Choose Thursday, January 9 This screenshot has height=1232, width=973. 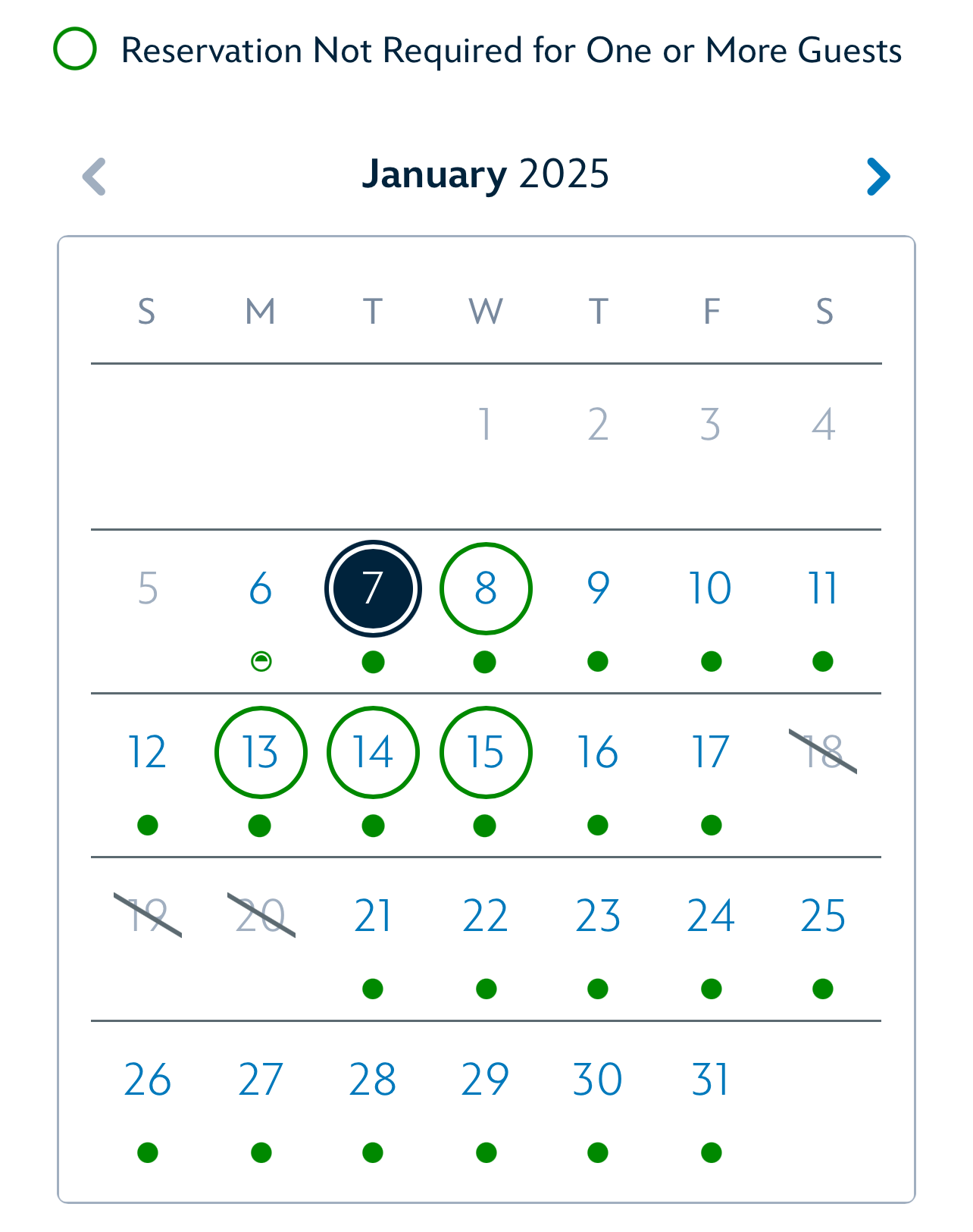pos(598,588)
